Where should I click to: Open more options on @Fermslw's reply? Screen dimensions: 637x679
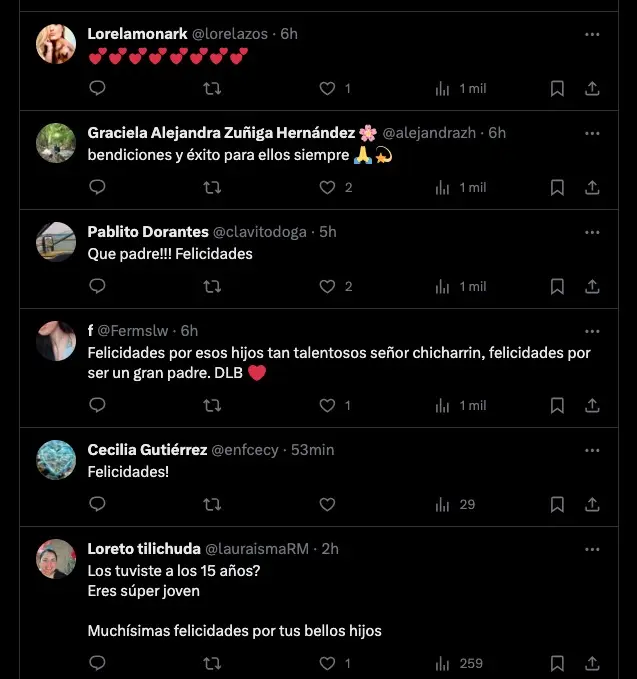point(592,331)
